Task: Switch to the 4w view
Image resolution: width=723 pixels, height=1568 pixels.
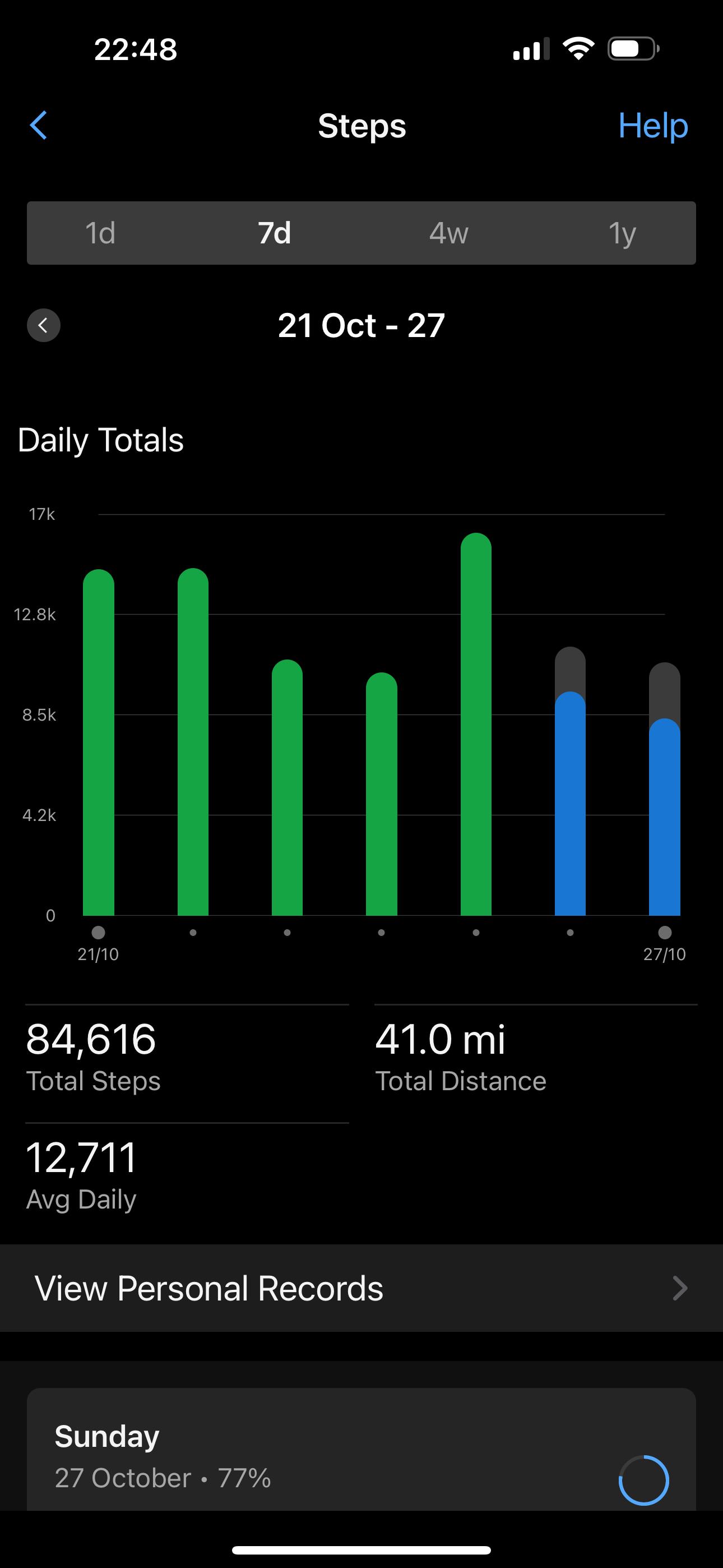Action: coord(448,233)
